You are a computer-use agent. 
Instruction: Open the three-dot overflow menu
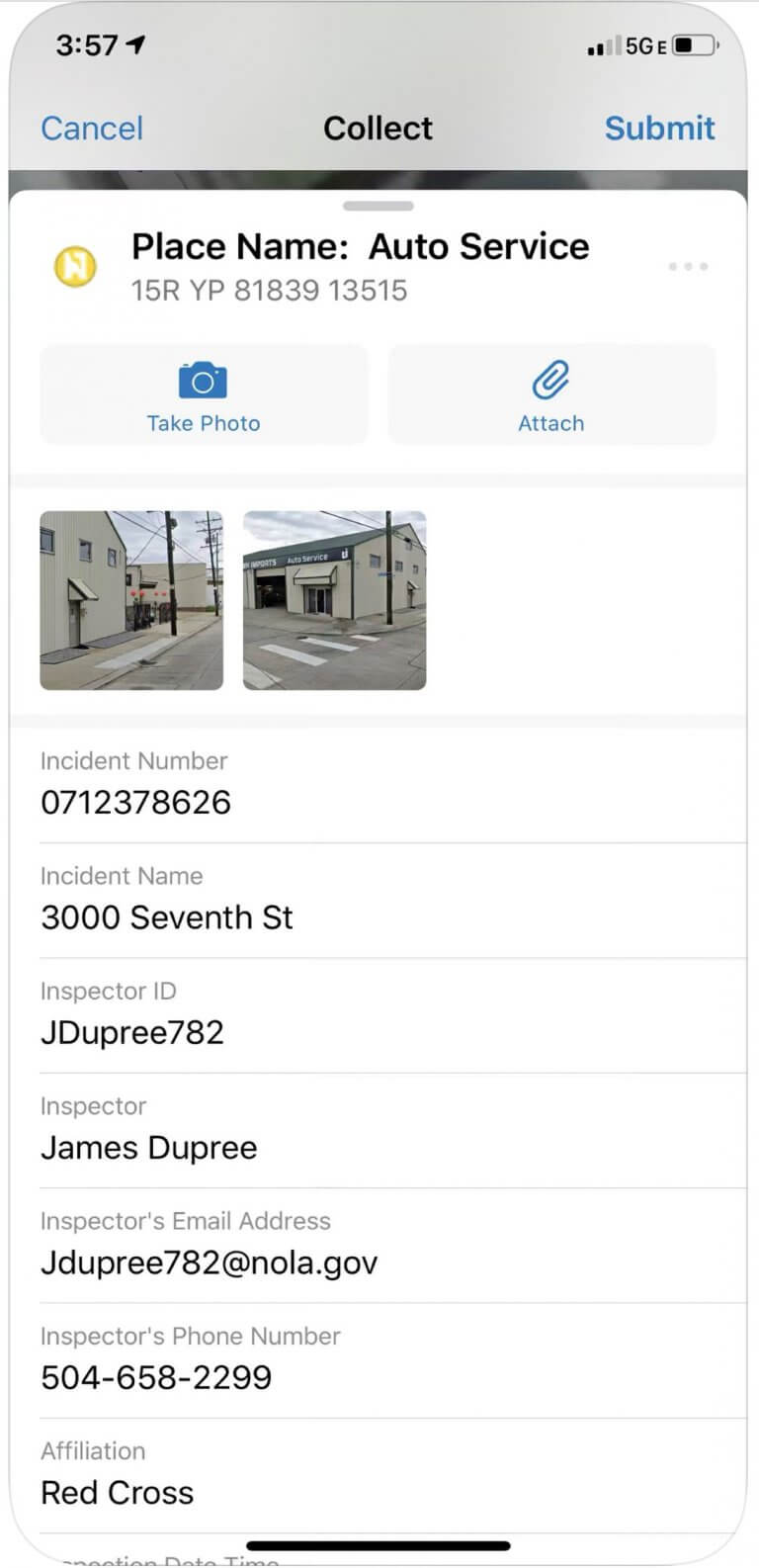(x=688, y=267)
